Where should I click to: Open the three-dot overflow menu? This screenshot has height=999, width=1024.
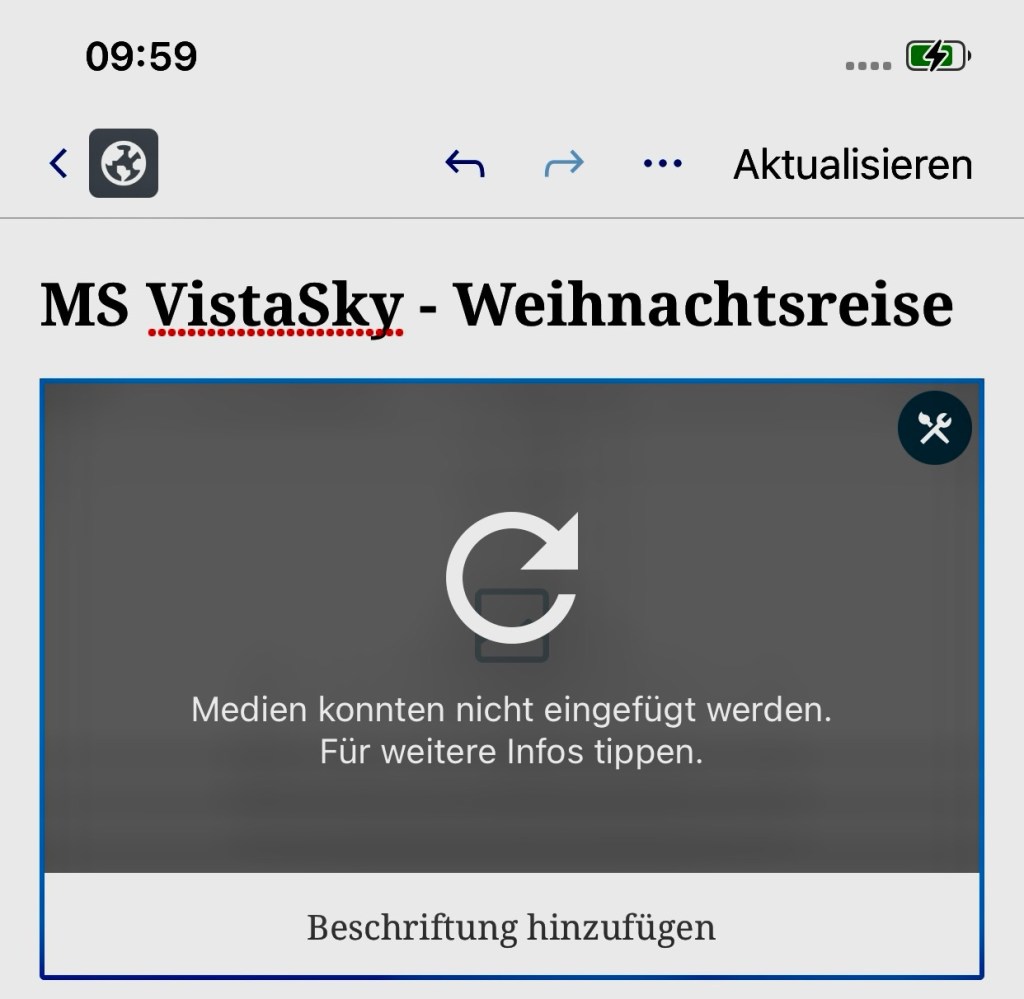[x=662, y=163]
